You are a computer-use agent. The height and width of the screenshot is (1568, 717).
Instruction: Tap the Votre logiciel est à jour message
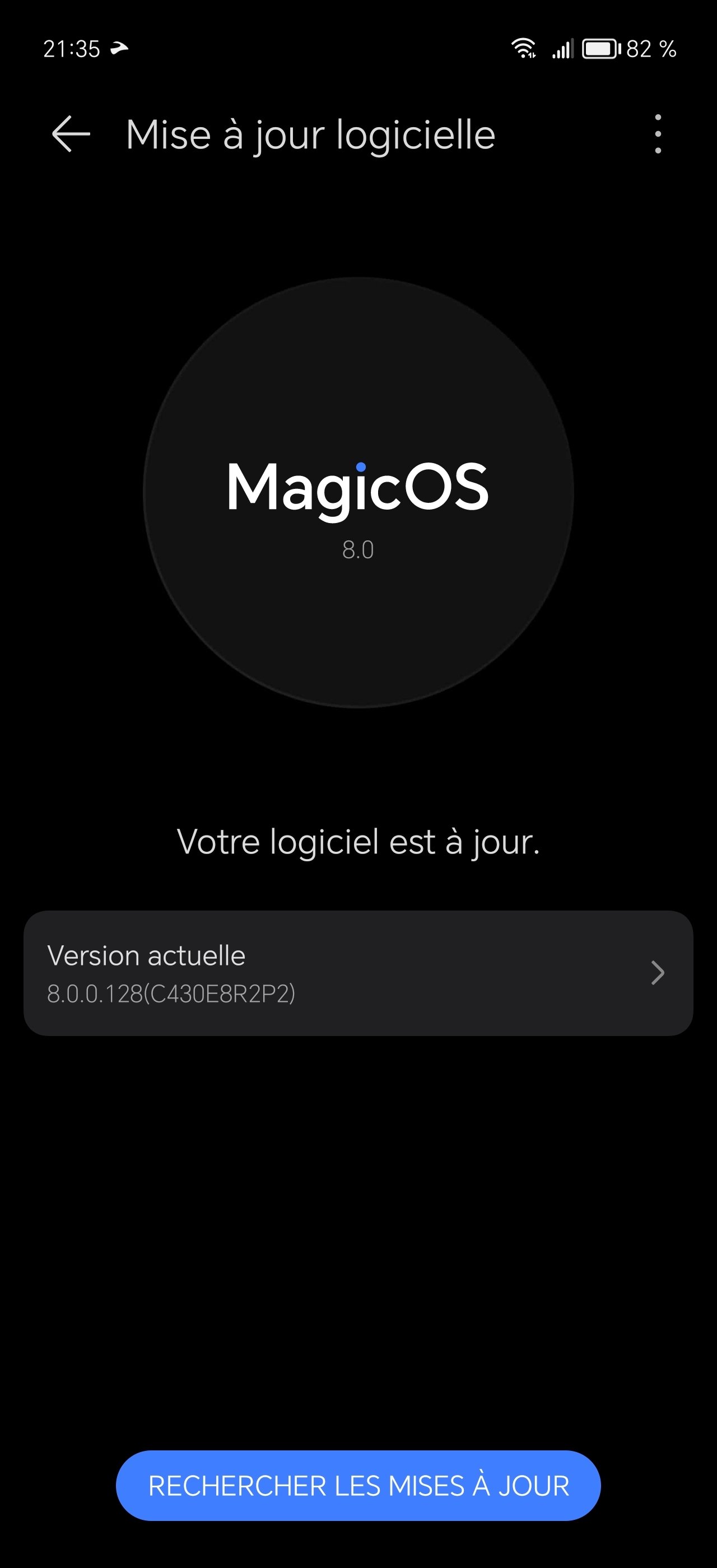coord(358,842)
